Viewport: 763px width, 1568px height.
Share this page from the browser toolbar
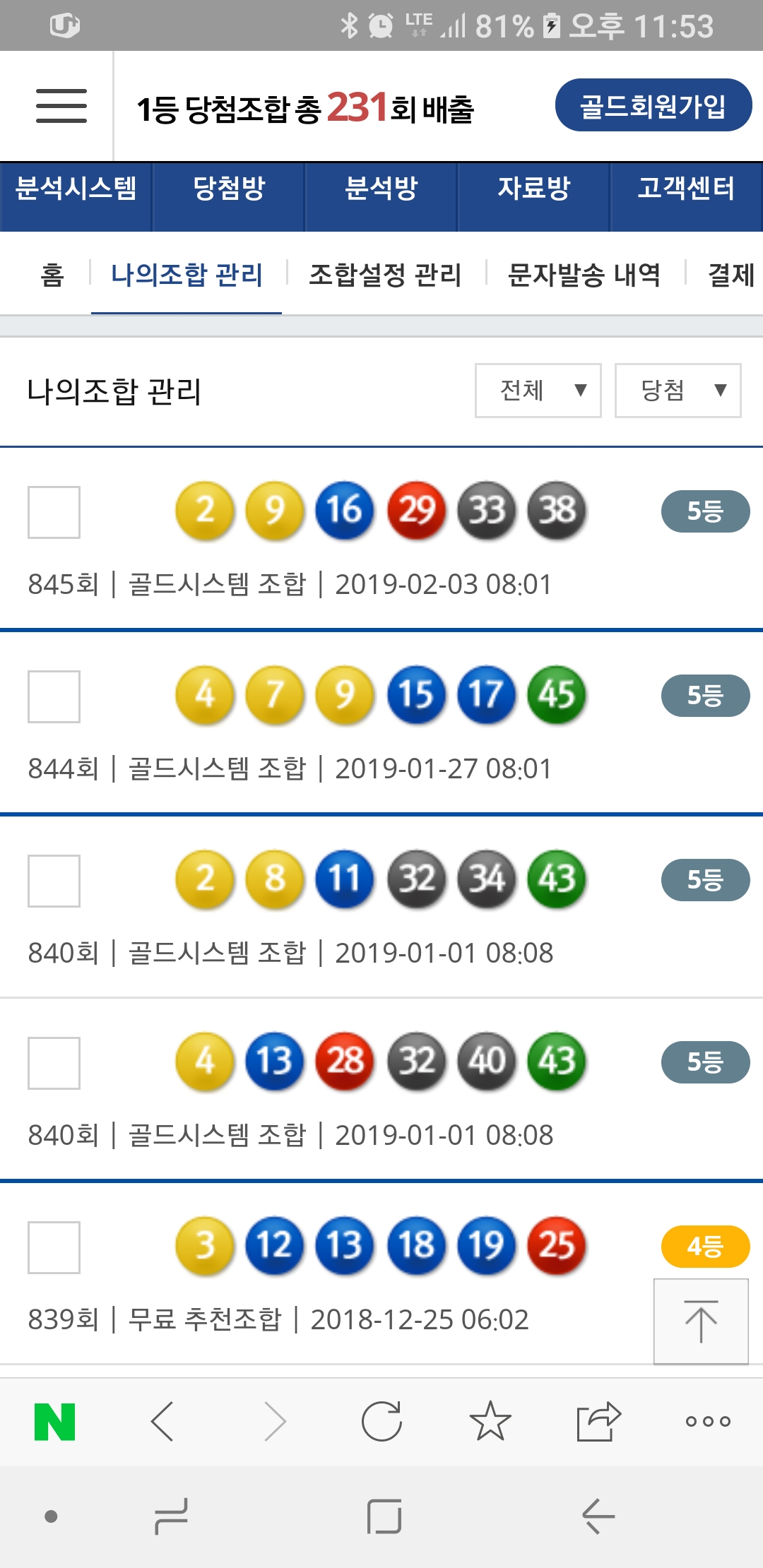pyautogui.click(x=598, y=1421)
